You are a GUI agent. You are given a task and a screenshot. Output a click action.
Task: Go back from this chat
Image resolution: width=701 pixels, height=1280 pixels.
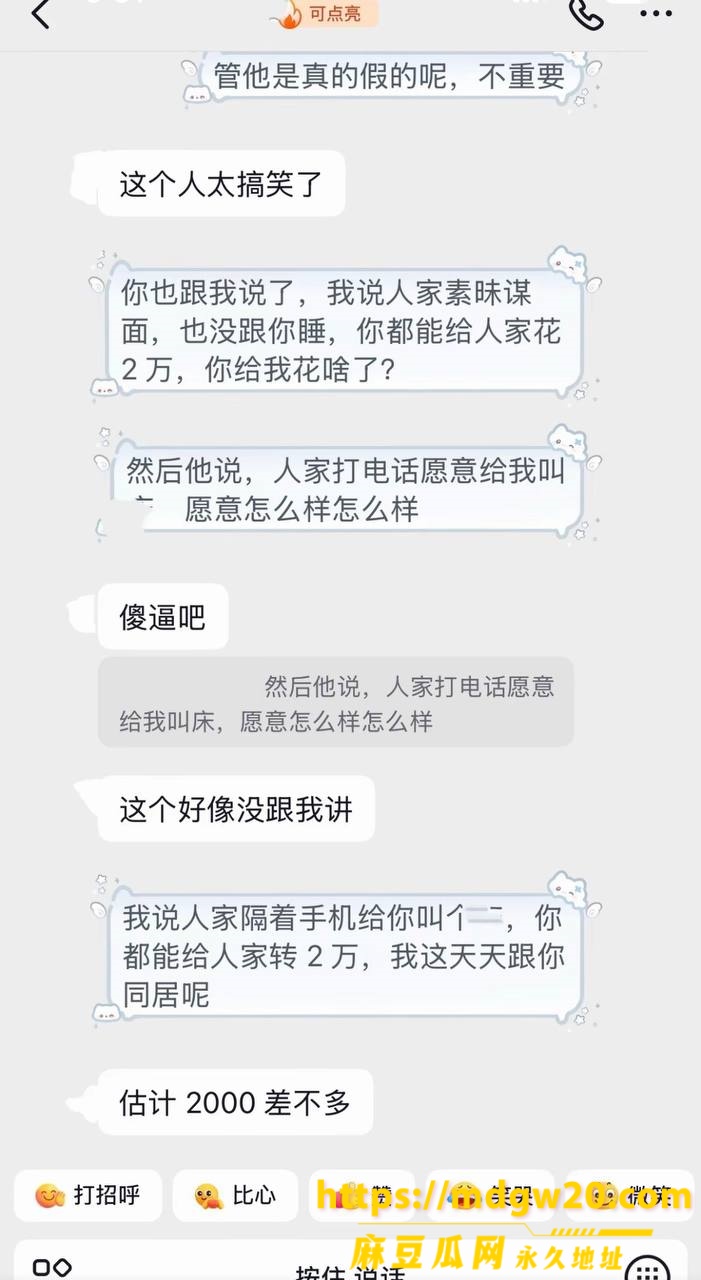(40, 15)
